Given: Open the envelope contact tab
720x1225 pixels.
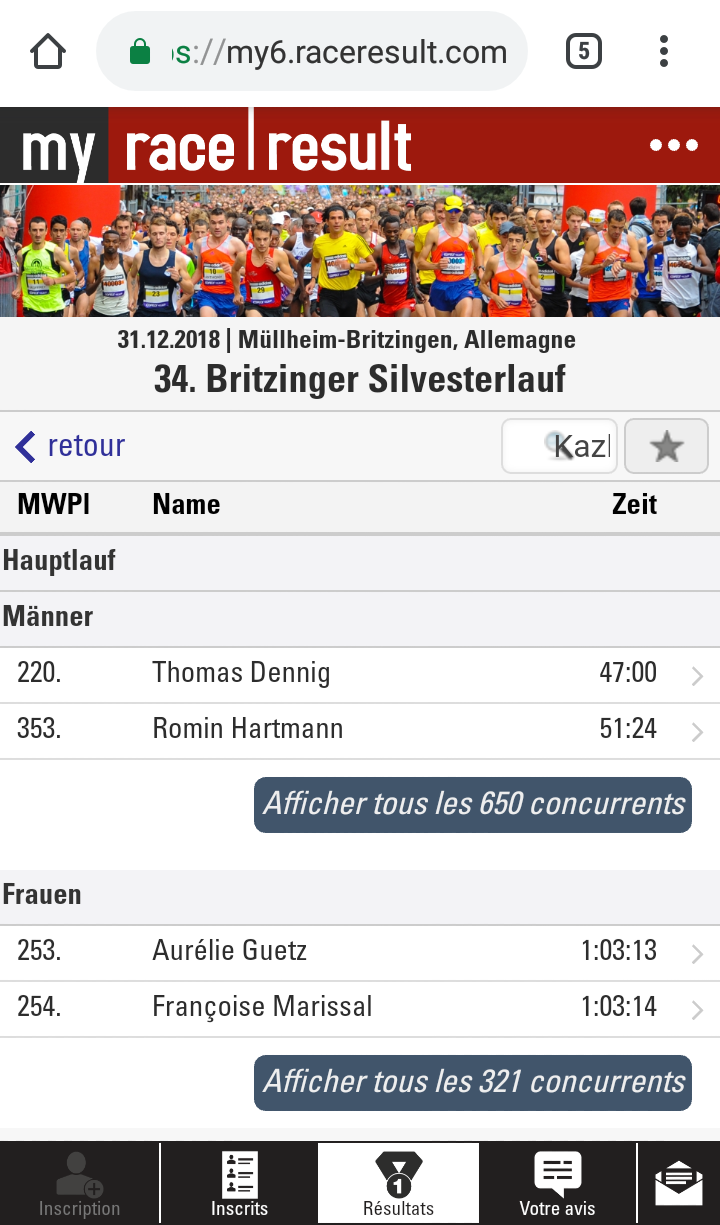Looking at the screenshot, I should pyautogui.click(x=679, y=1184).
